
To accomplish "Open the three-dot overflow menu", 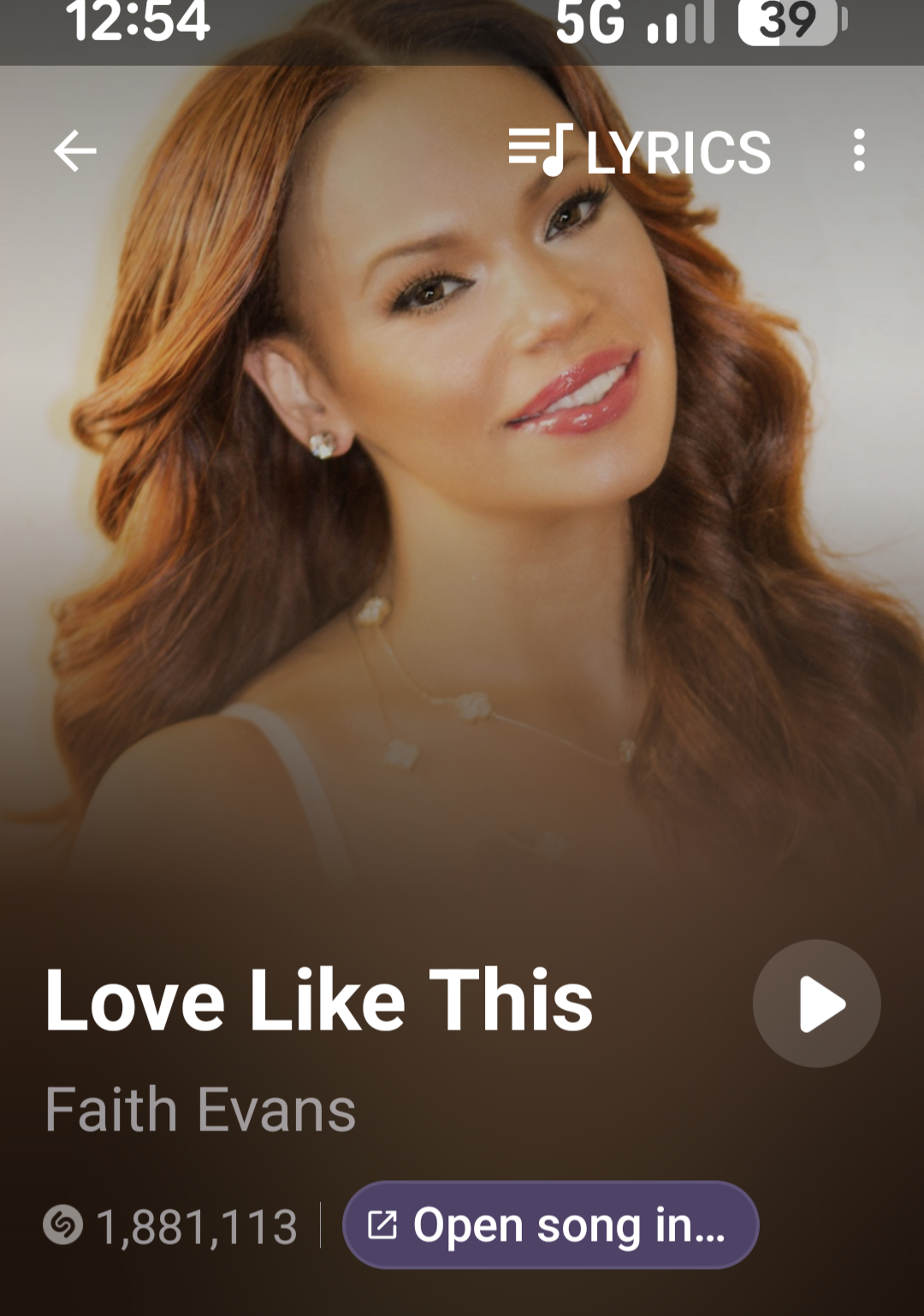I will pos(859,151).
